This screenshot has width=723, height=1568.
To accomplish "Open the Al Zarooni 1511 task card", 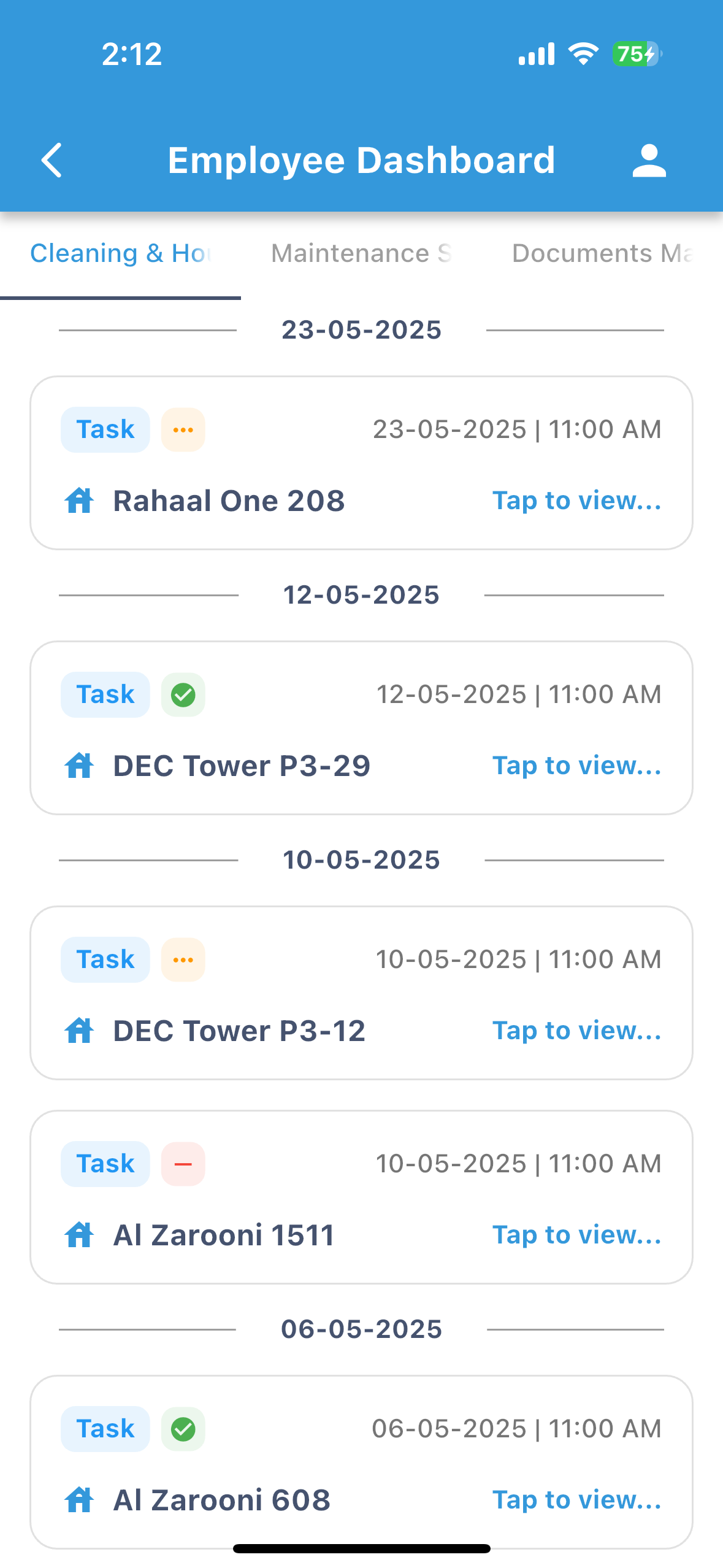I will point(361,1197).
